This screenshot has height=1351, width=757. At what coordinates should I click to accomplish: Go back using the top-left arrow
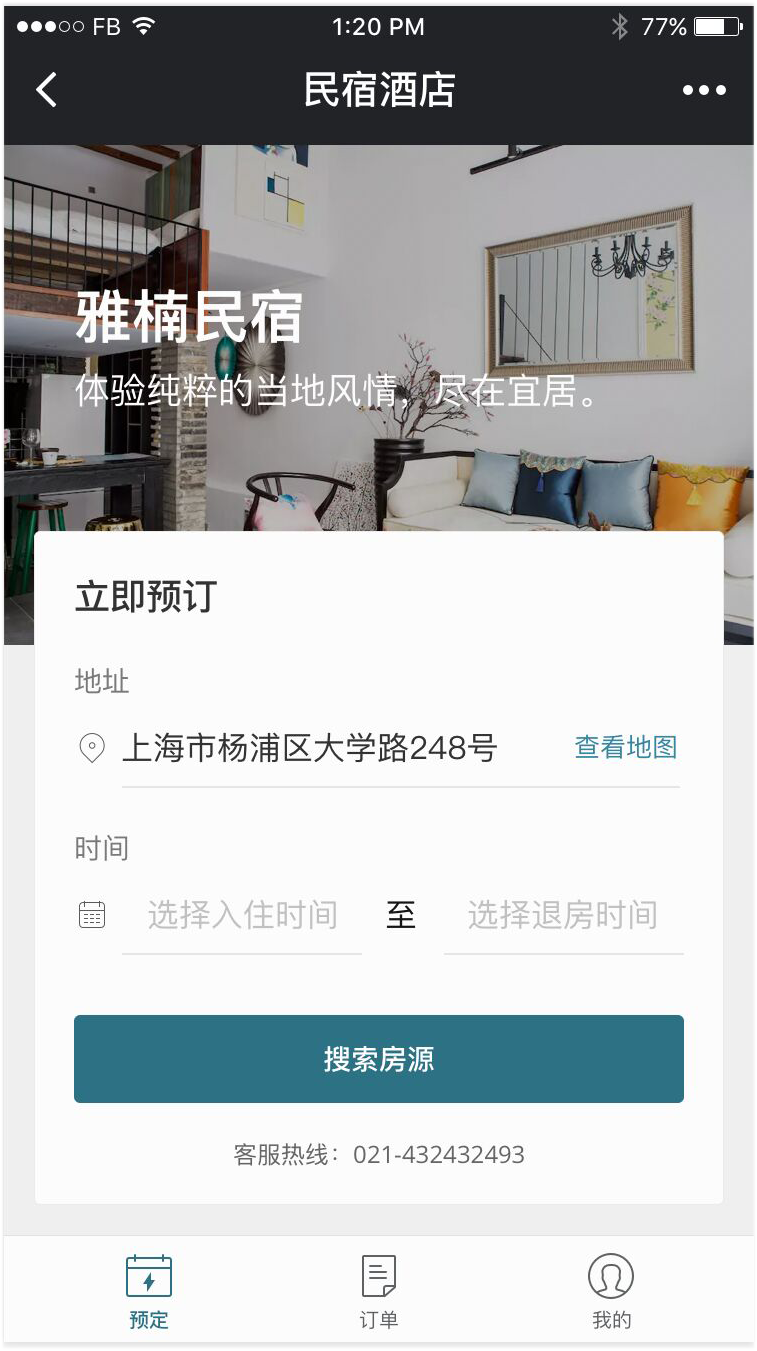pyautogui.click(x=46, y=90)
